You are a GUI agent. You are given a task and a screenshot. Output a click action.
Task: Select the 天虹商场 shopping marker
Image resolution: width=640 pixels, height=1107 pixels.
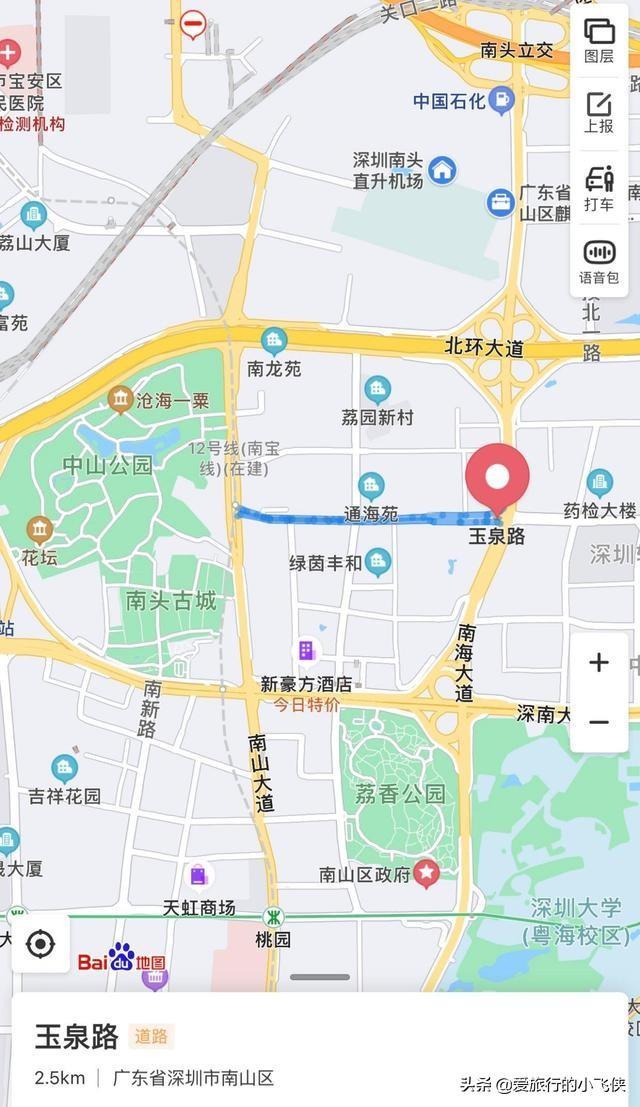pos(199,876)
